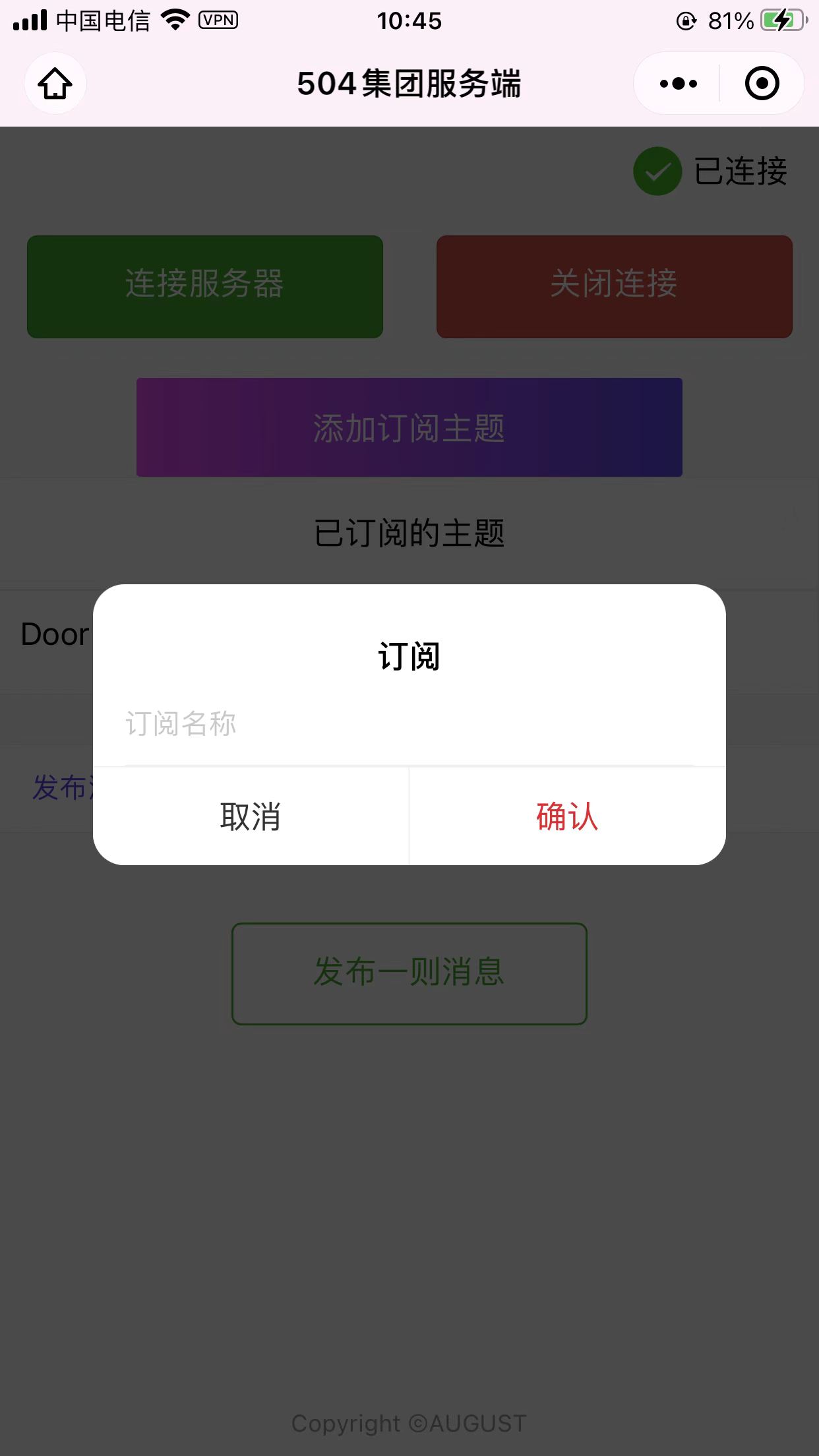Tap the battery charging indicator
Screen dimensions: 819x1456
(x=781, y=21)
